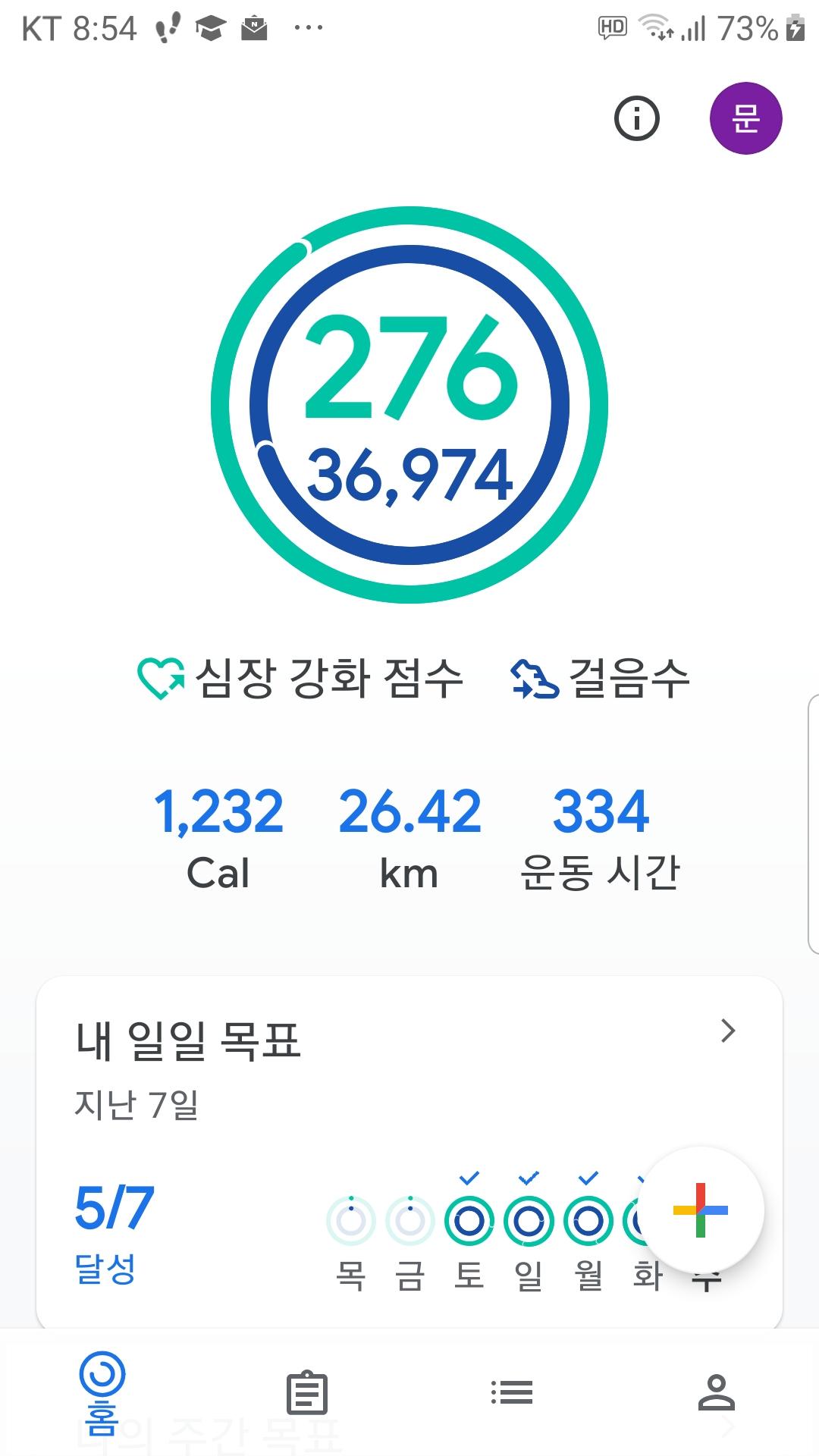Switch to the profile tab
This screenshot has width=819, height=1456.
[x=717, y=1392]
